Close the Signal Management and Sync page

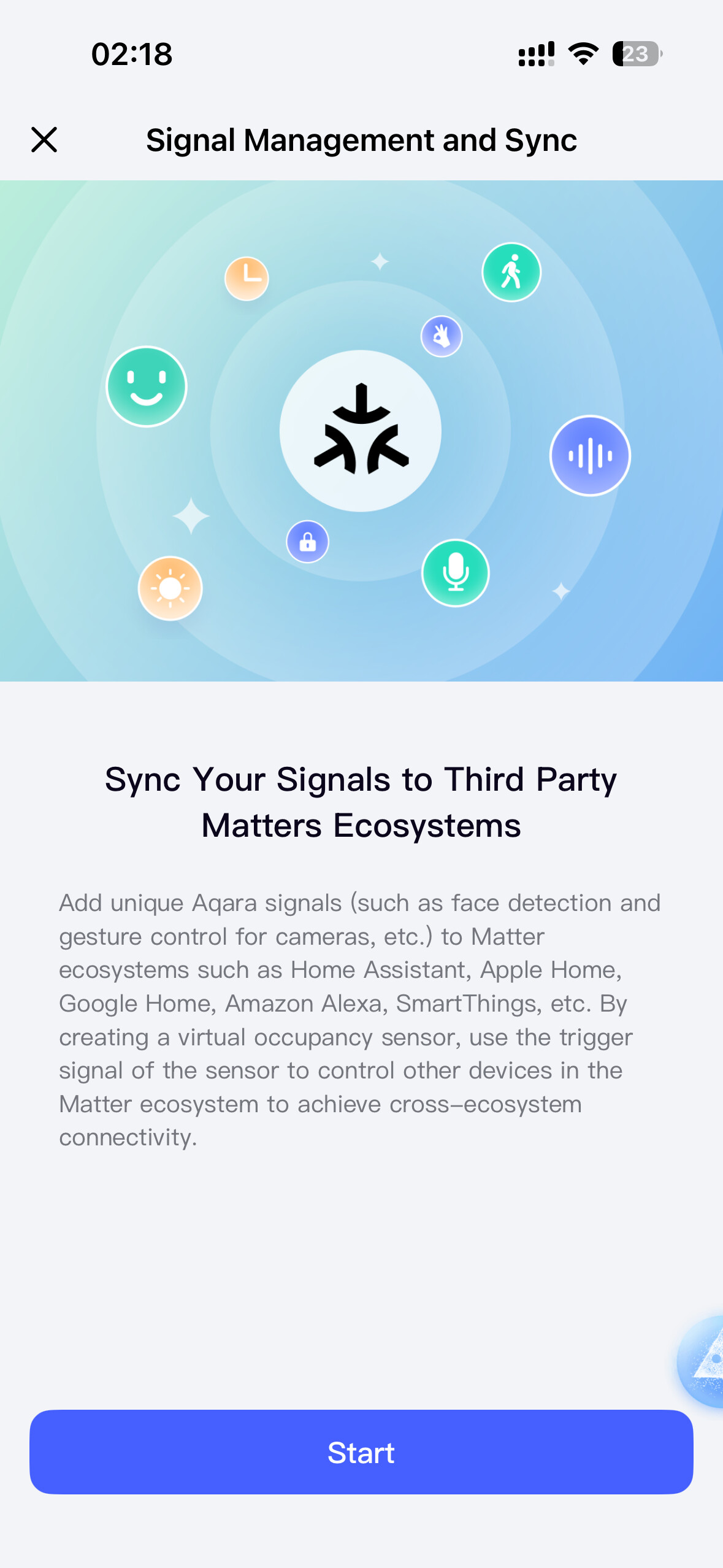44,140
